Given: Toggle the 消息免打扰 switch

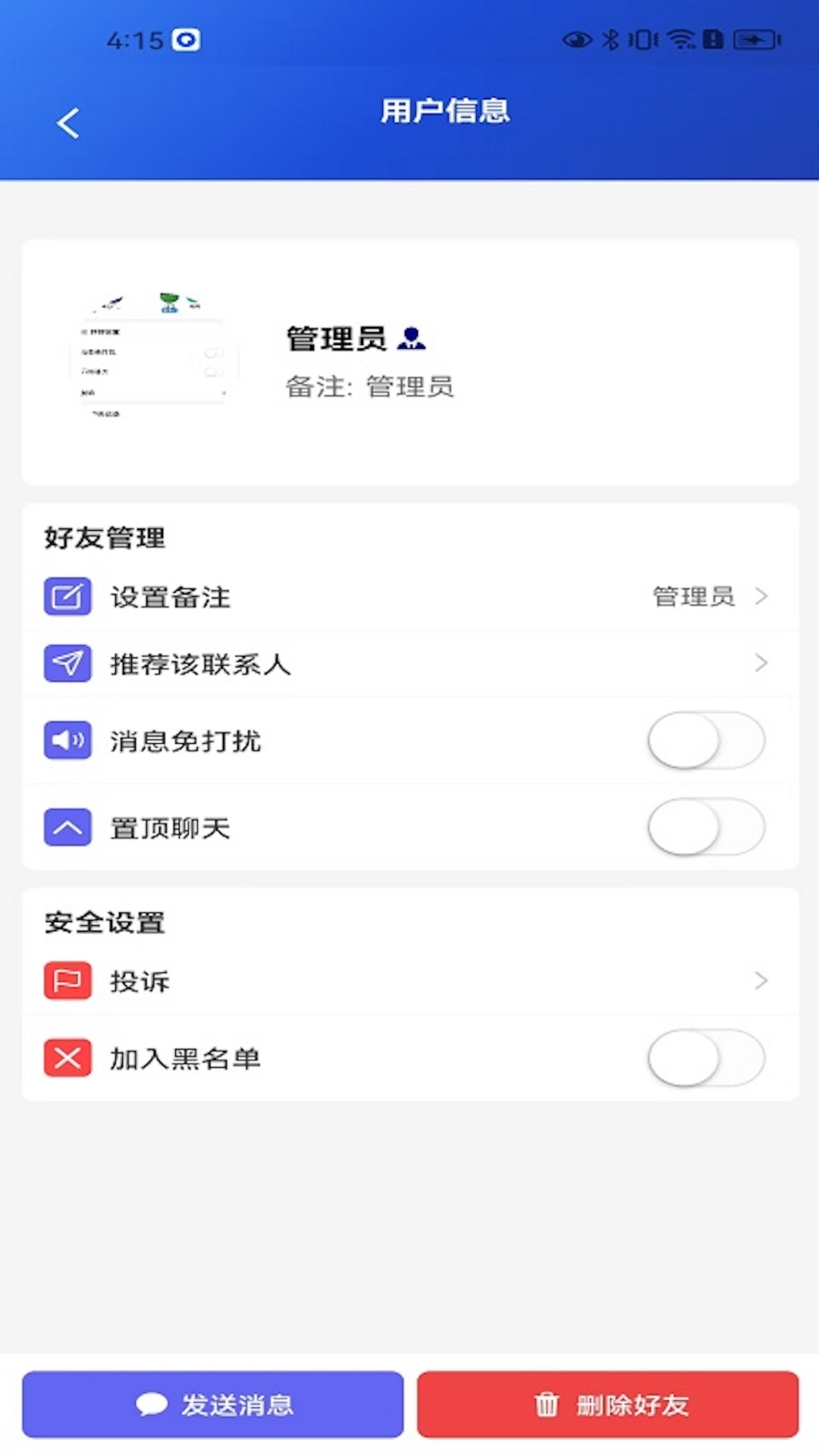Looking at the screenshot, I should (705, 740).
